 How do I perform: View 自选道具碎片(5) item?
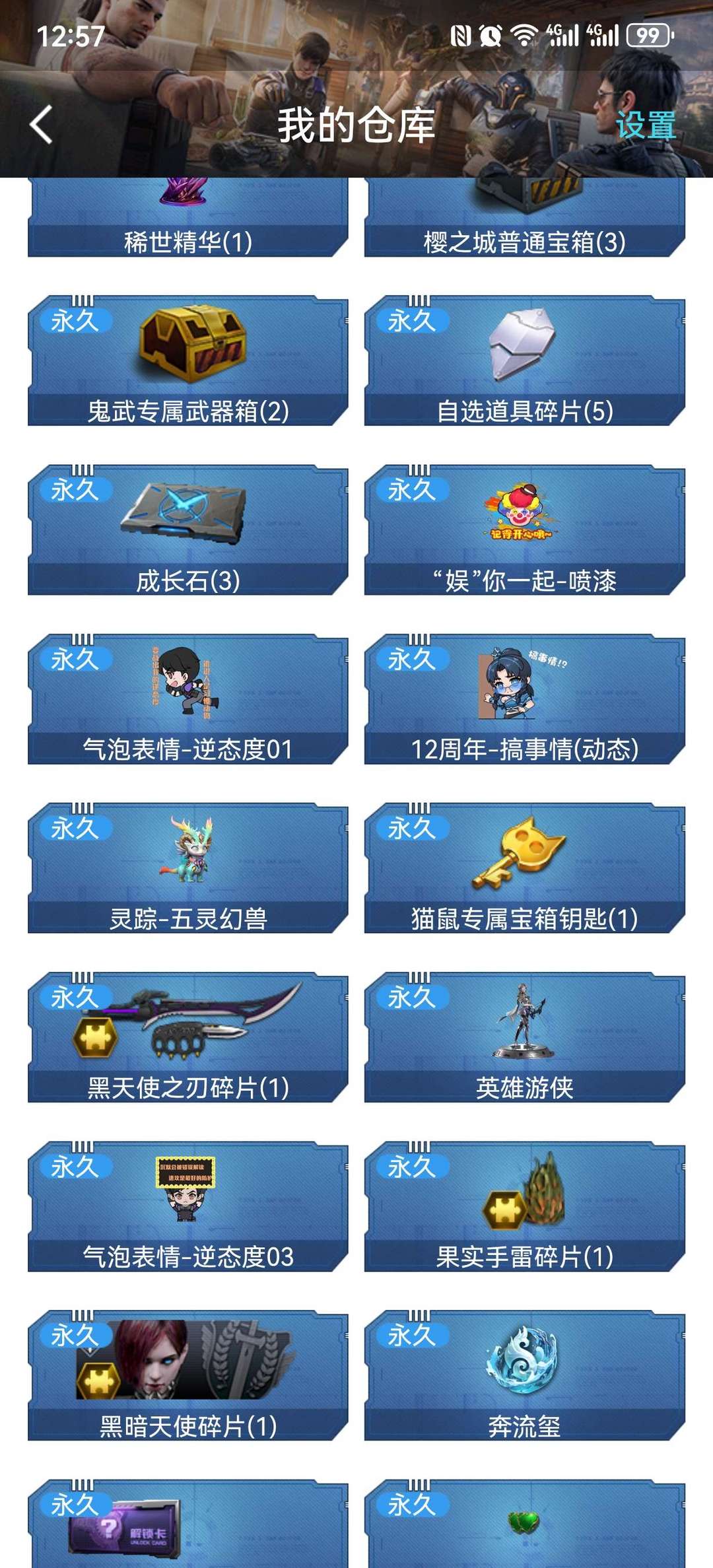[x=525, y=360]
